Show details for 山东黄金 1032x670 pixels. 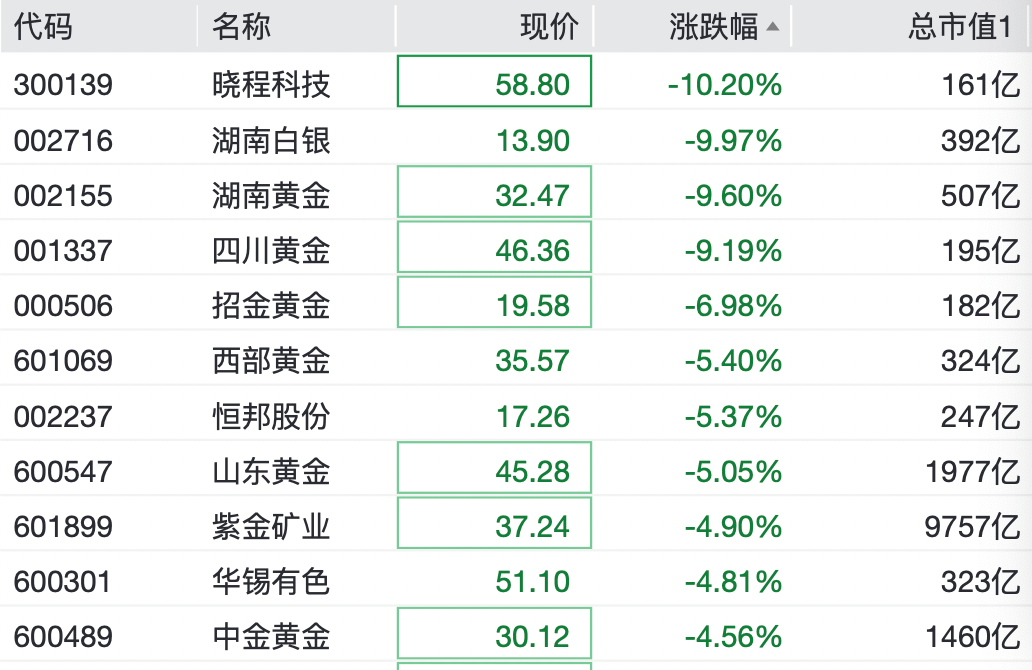(271, 471)
